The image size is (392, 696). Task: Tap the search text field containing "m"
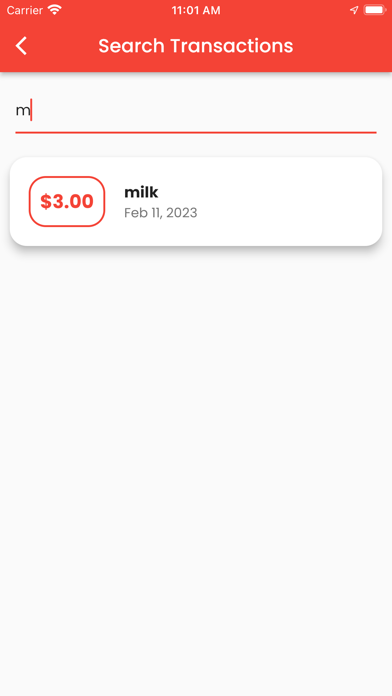(x=196, y=111)
